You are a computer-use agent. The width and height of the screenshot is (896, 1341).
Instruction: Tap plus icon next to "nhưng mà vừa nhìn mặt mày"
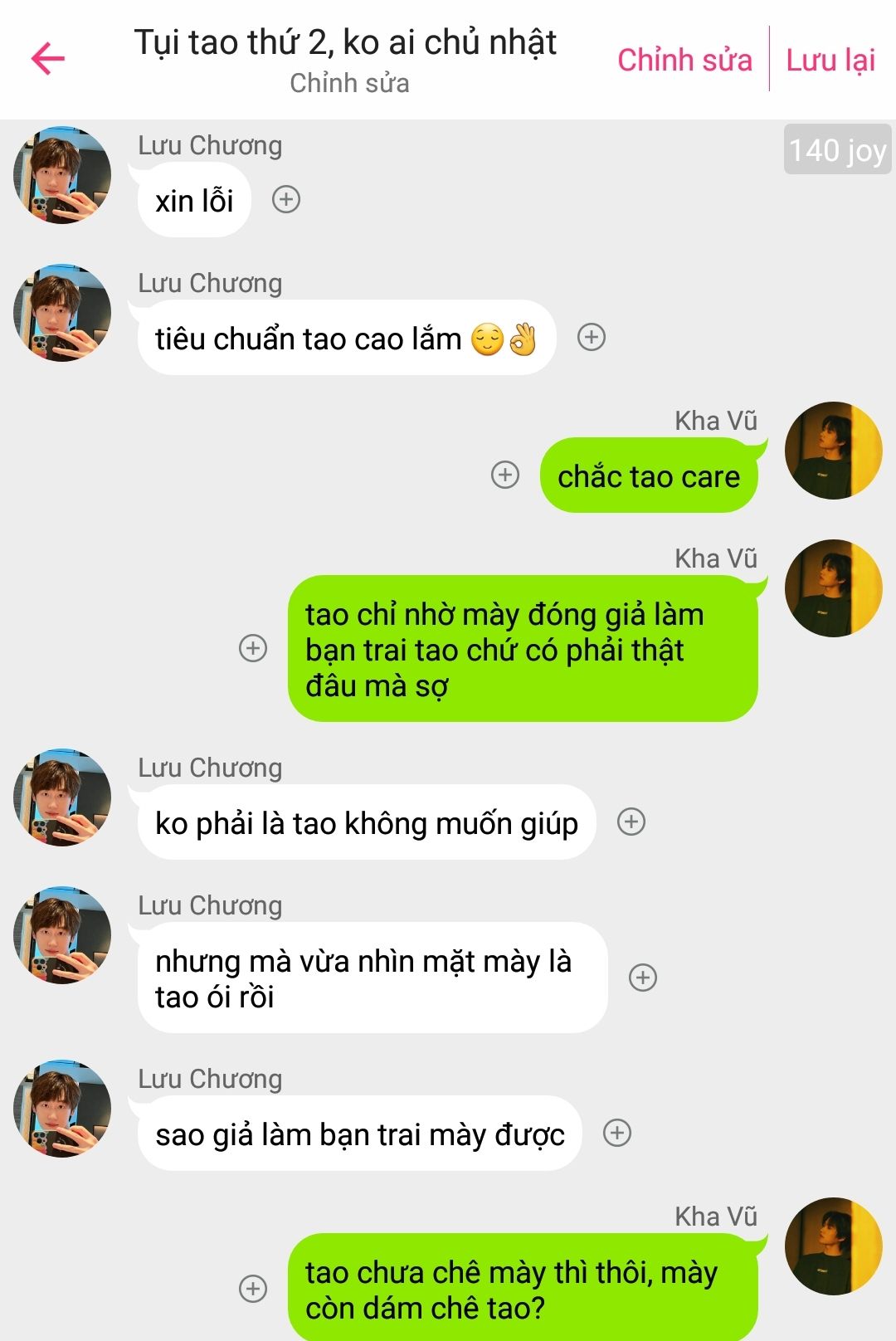643,978
